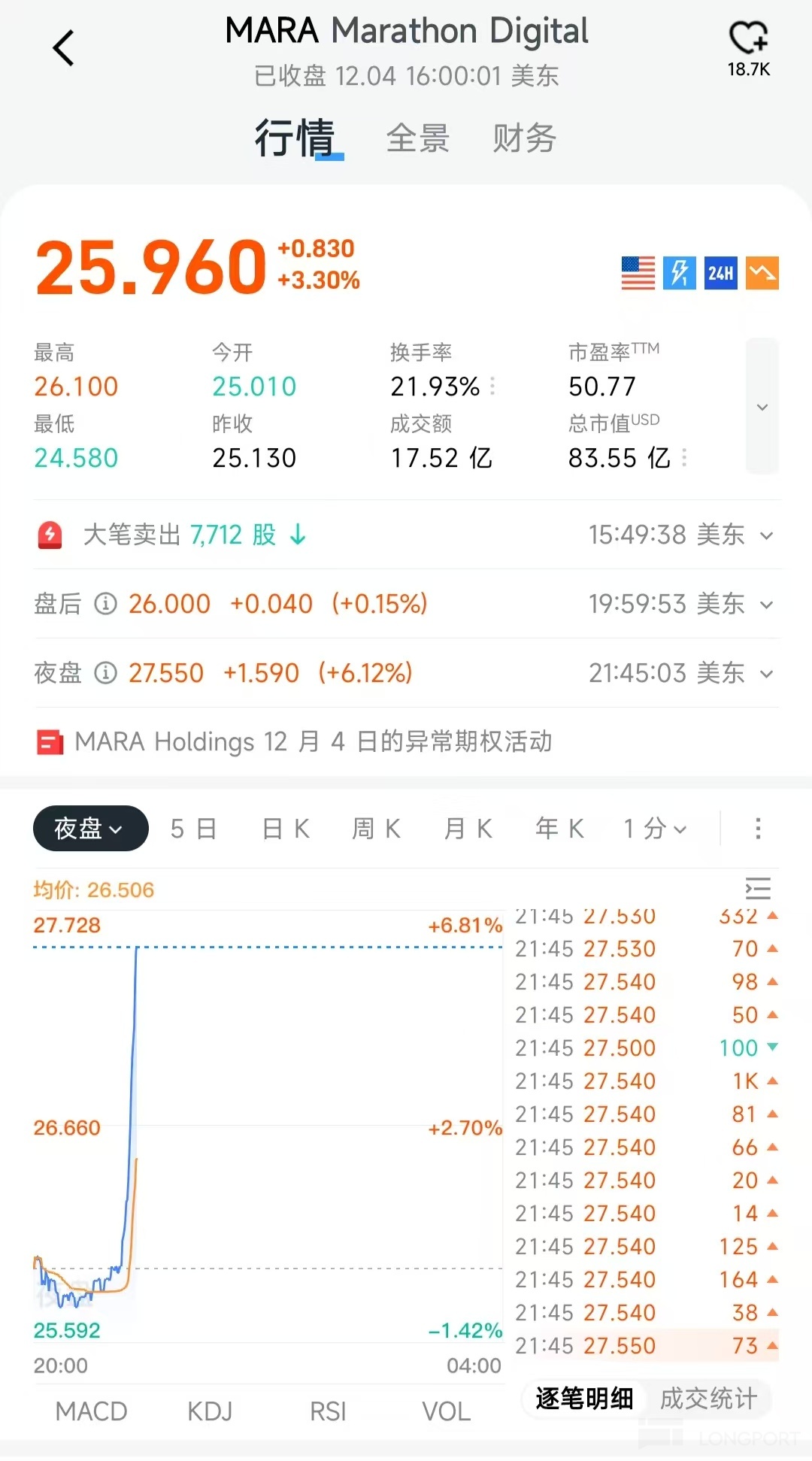Tap the 24H trading badge icon
The height and width of the screenshot is (1461, 812).
[720, 273]
